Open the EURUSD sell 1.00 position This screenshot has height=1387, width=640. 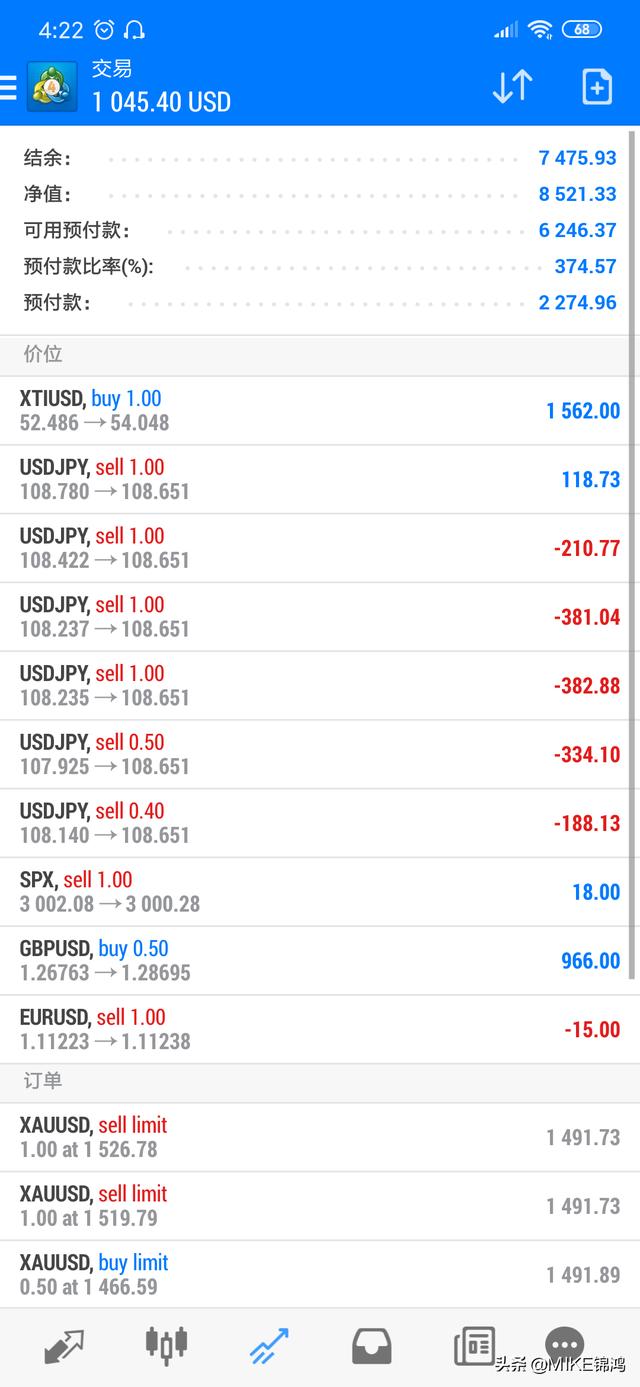pos(320,1030)
